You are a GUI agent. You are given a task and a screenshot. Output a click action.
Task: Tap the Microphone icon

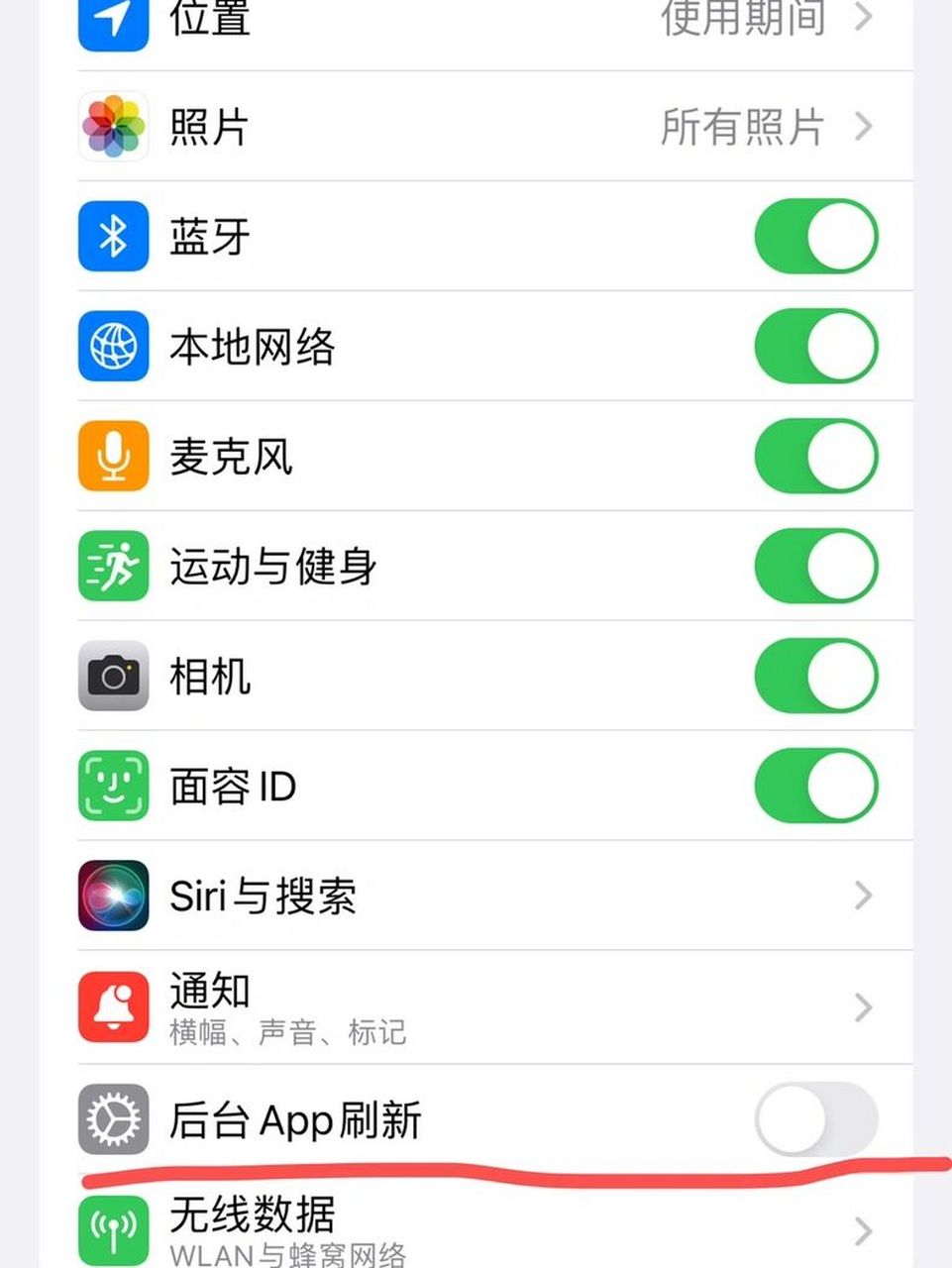click(x=112, y=457)
